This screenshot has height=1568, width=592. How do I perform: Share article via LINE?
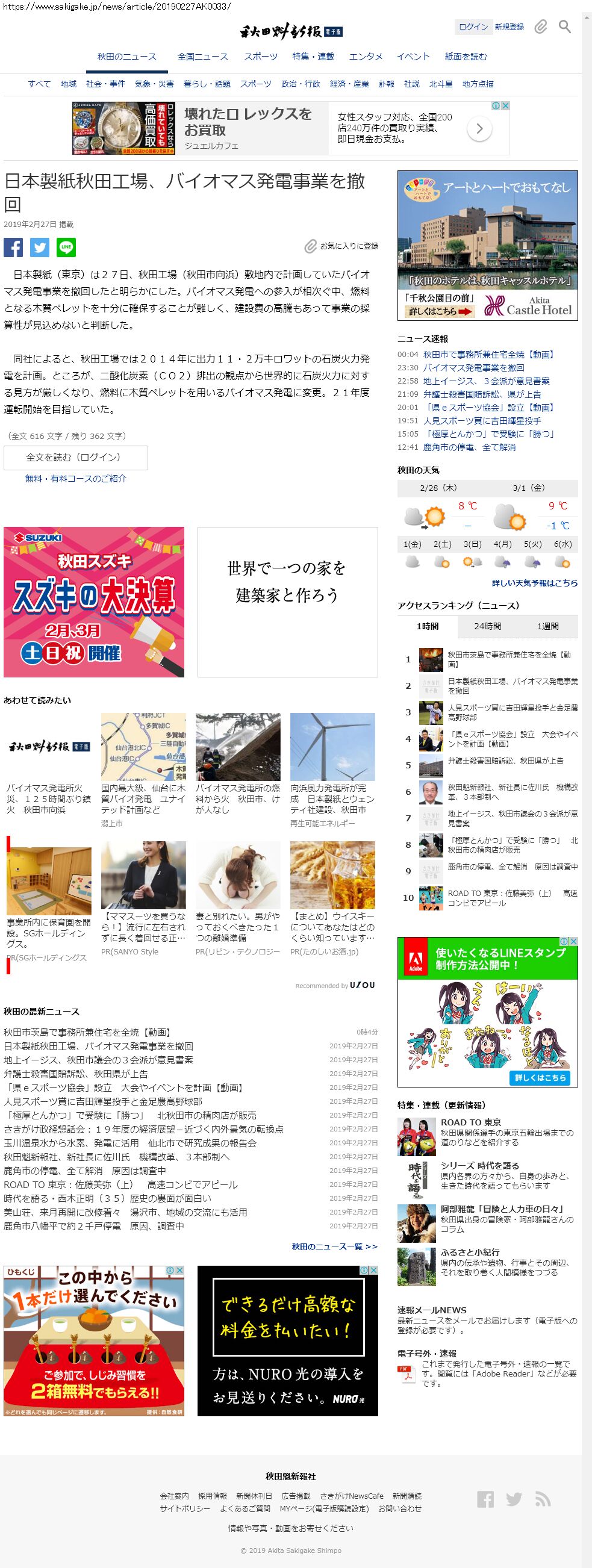point(66,247)
